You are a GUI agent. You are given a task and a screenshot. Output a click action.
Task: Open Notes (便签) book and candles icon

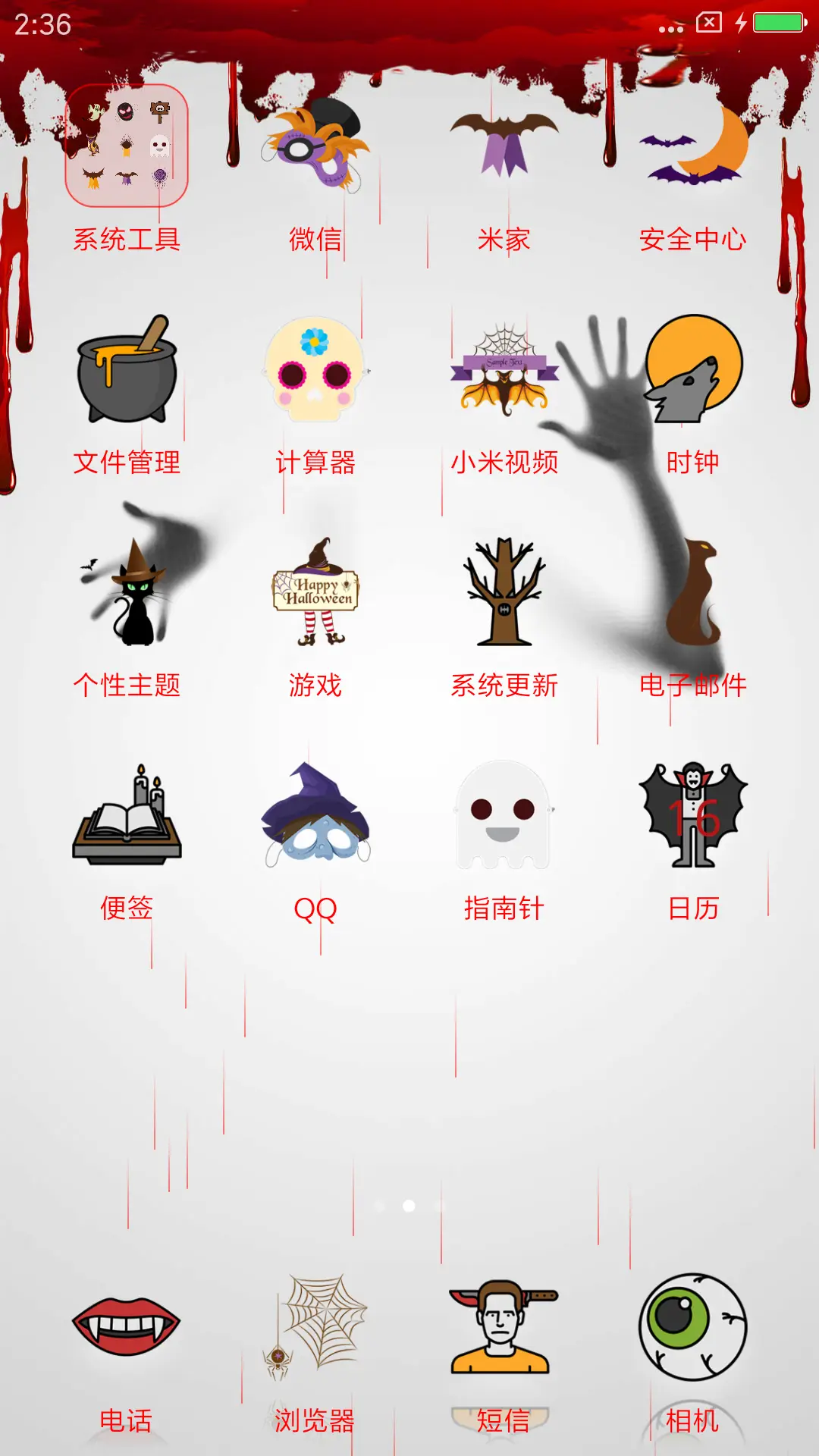[x=127, y=819]
